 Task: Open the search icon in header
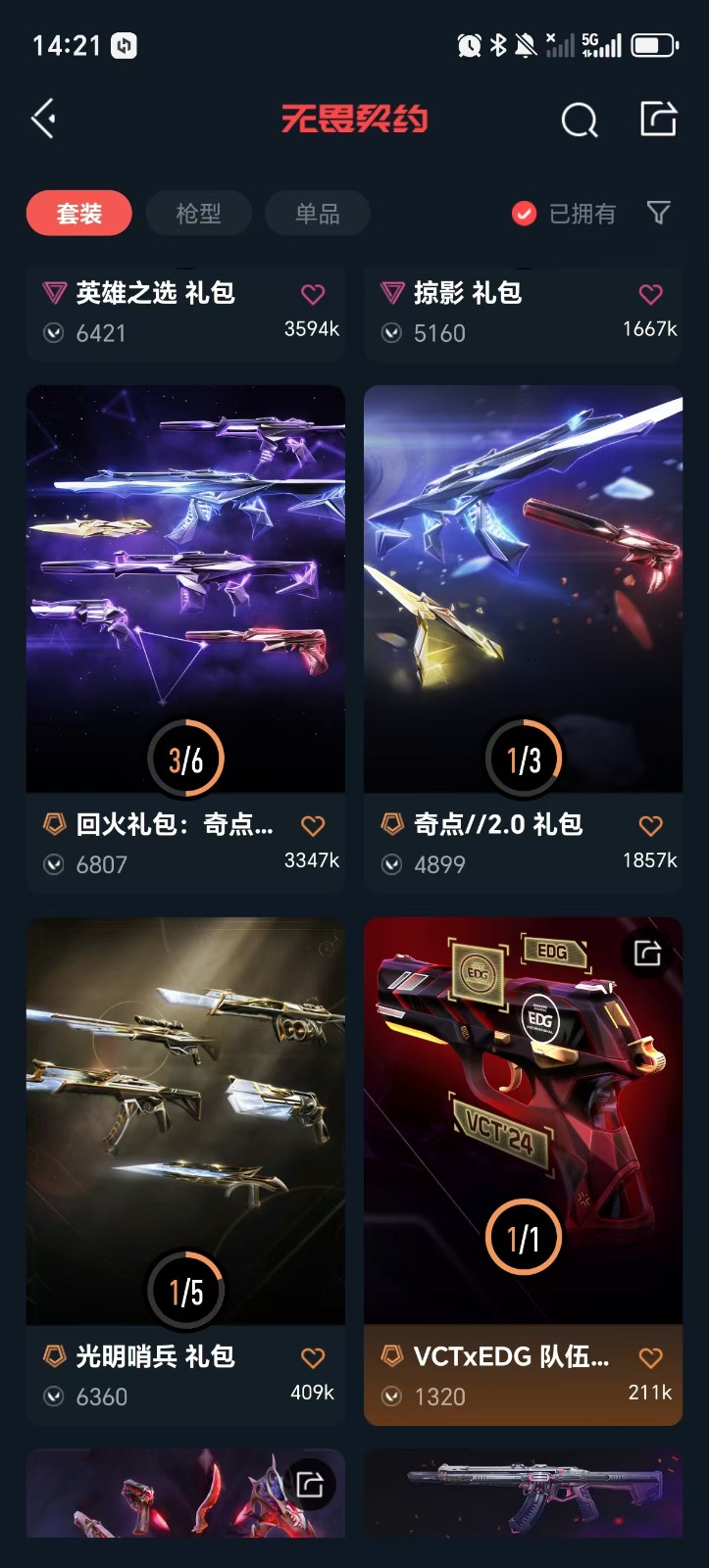click(x=579, y=121)
